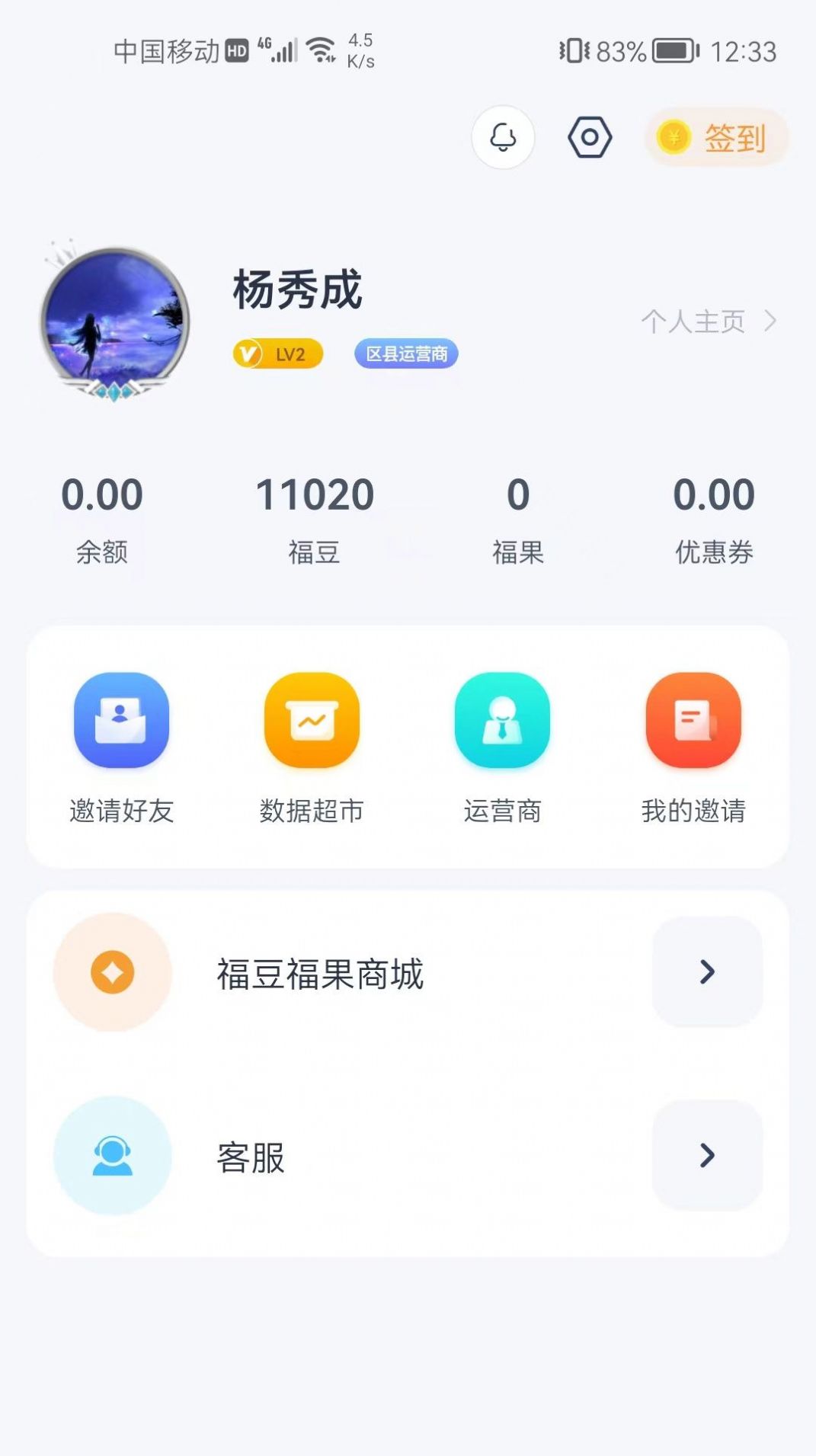The width and height of the screenshot is (816, 1456).
Task: Click the 福豆福果商城 orange diamond icon
Action: tap(112, 973)
